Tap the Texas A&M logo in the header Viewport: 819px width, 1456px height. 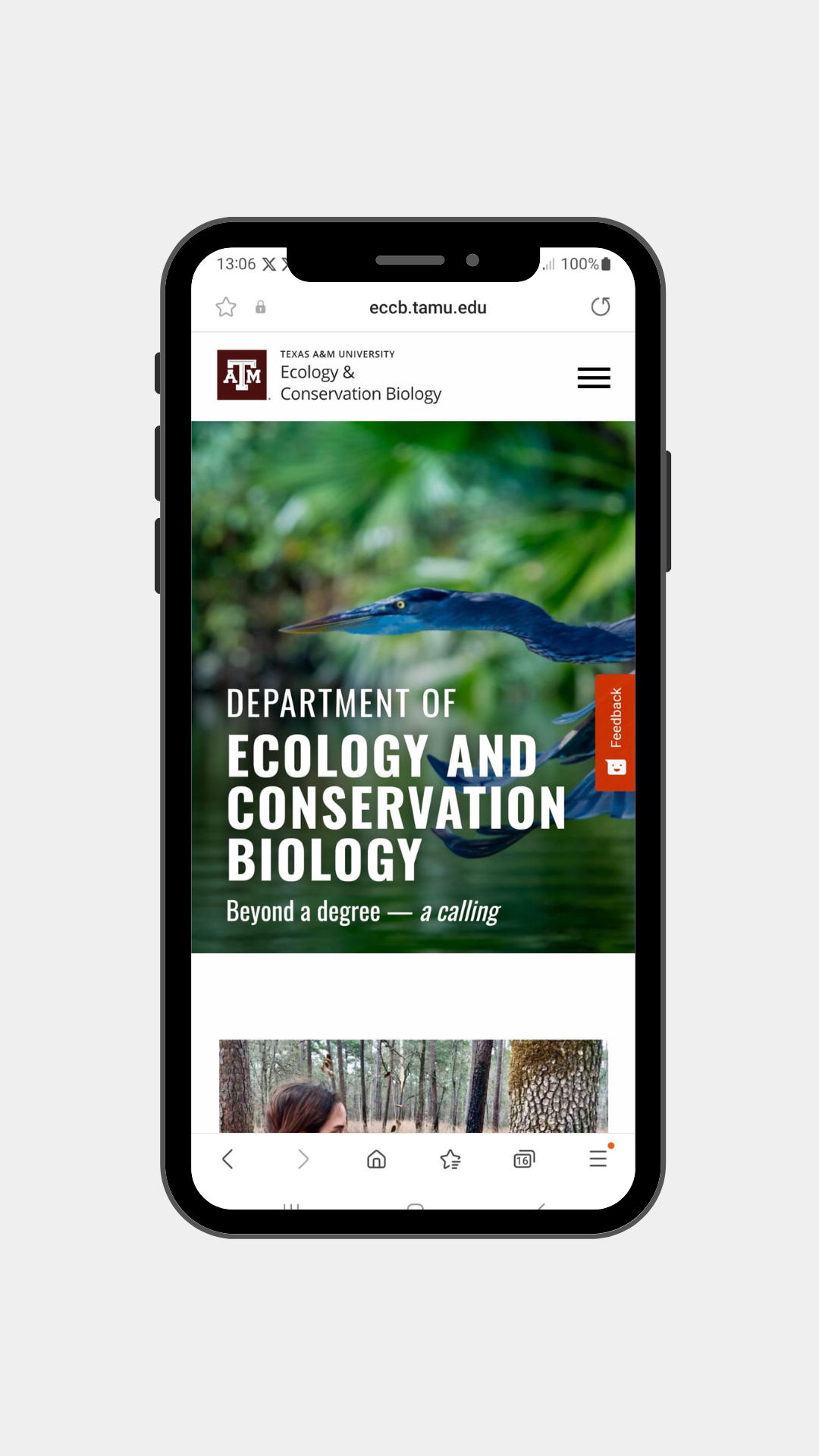tap(243, 374)
